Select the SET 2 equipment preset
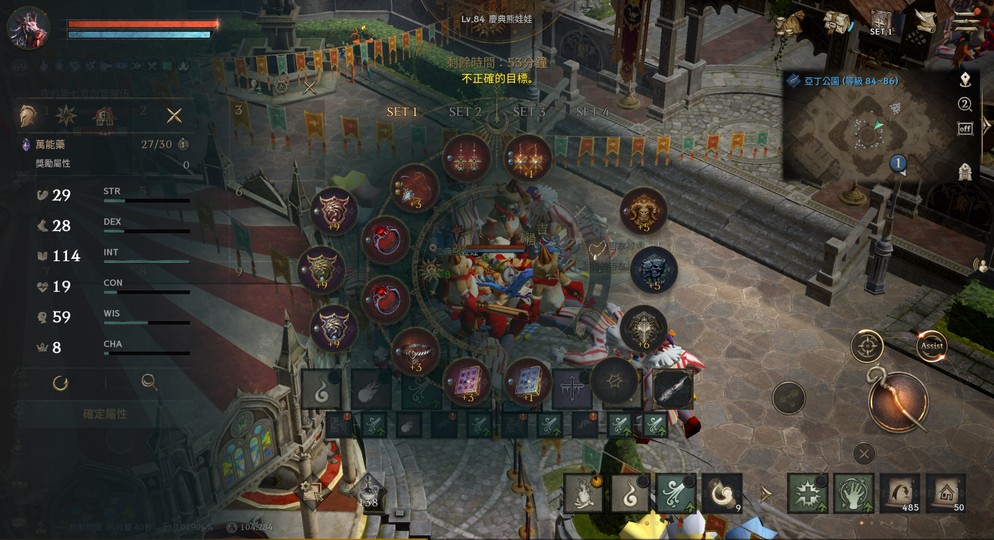Image resolution: width=994 pixels, height=540 pixels. tap(465, 112)
